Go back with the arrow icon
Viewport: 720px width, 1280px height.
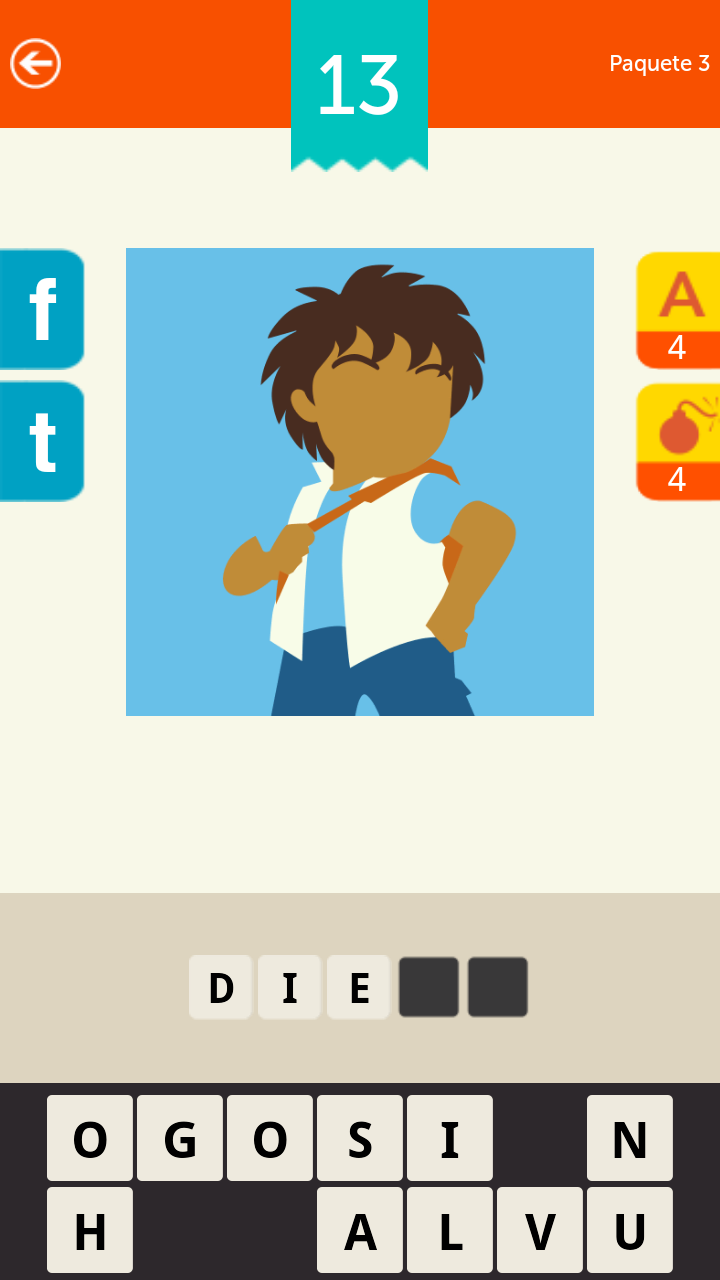pyautogui.click(x=36, y=64)
